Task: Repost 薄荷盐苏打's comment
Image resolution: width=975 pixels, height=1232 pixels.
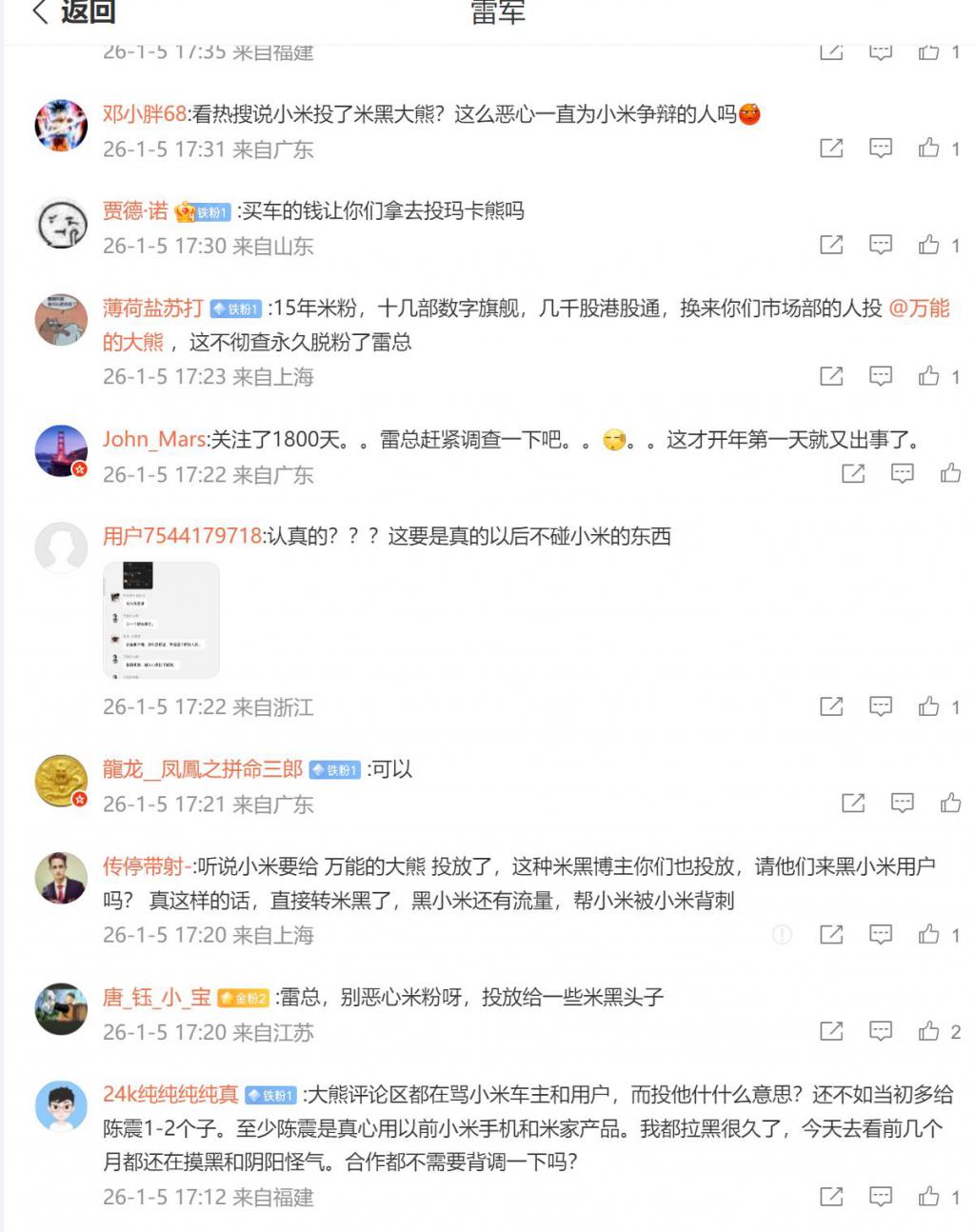Action: (831, 376)
